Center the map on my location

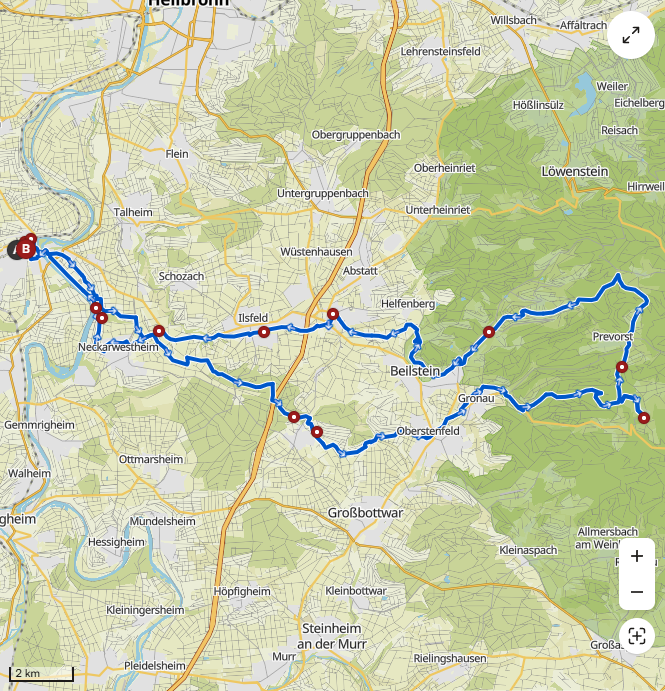coord(637,636)
